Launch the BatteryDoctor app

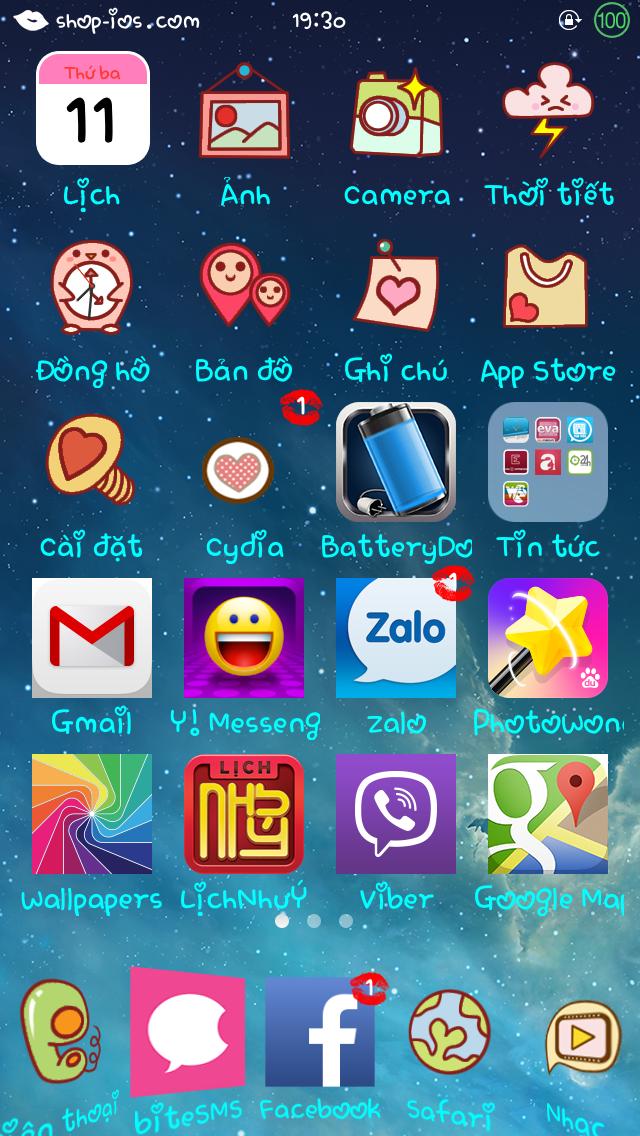[x=396, y=462]
